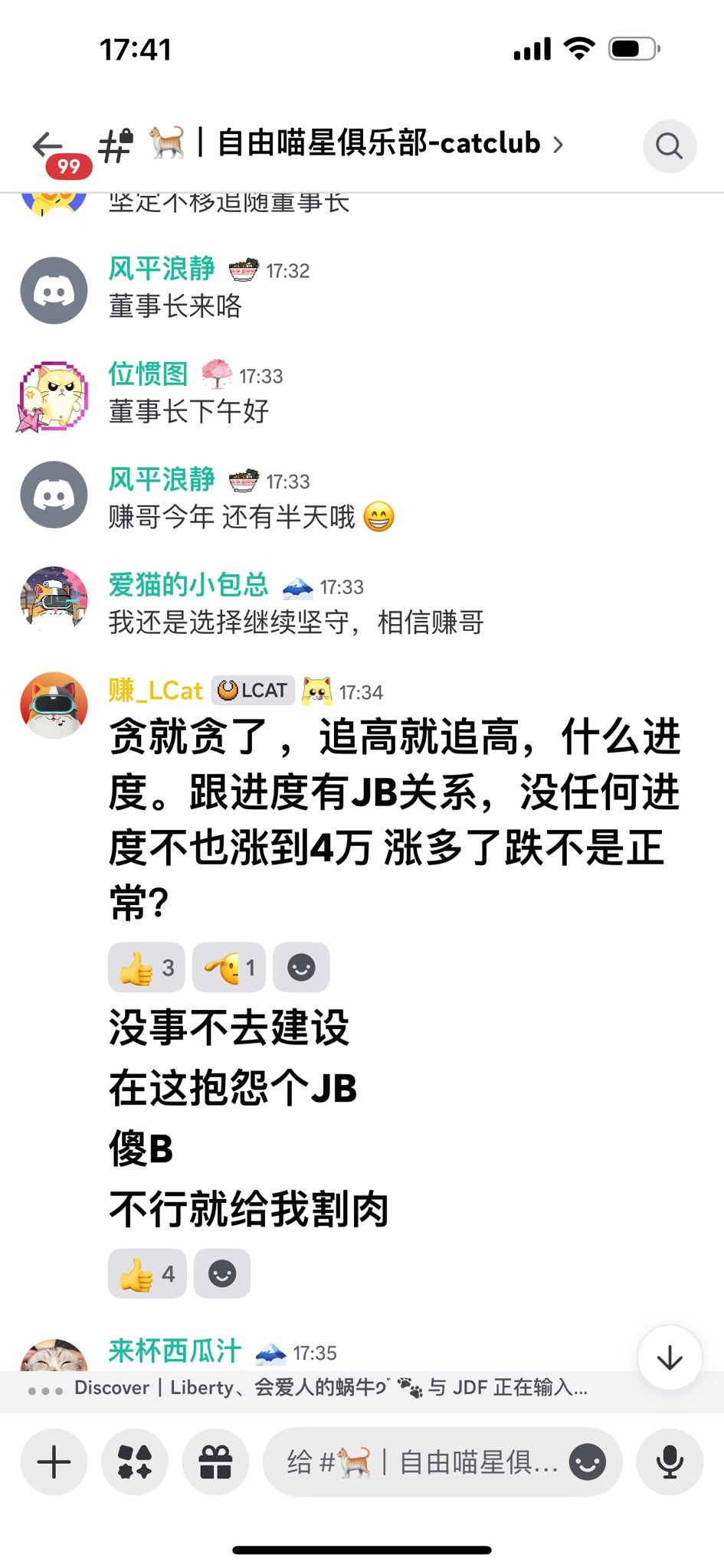Add new reaction beside the 4 thumbs-up
724x1568 pixels.
(x=222, y=1274)
